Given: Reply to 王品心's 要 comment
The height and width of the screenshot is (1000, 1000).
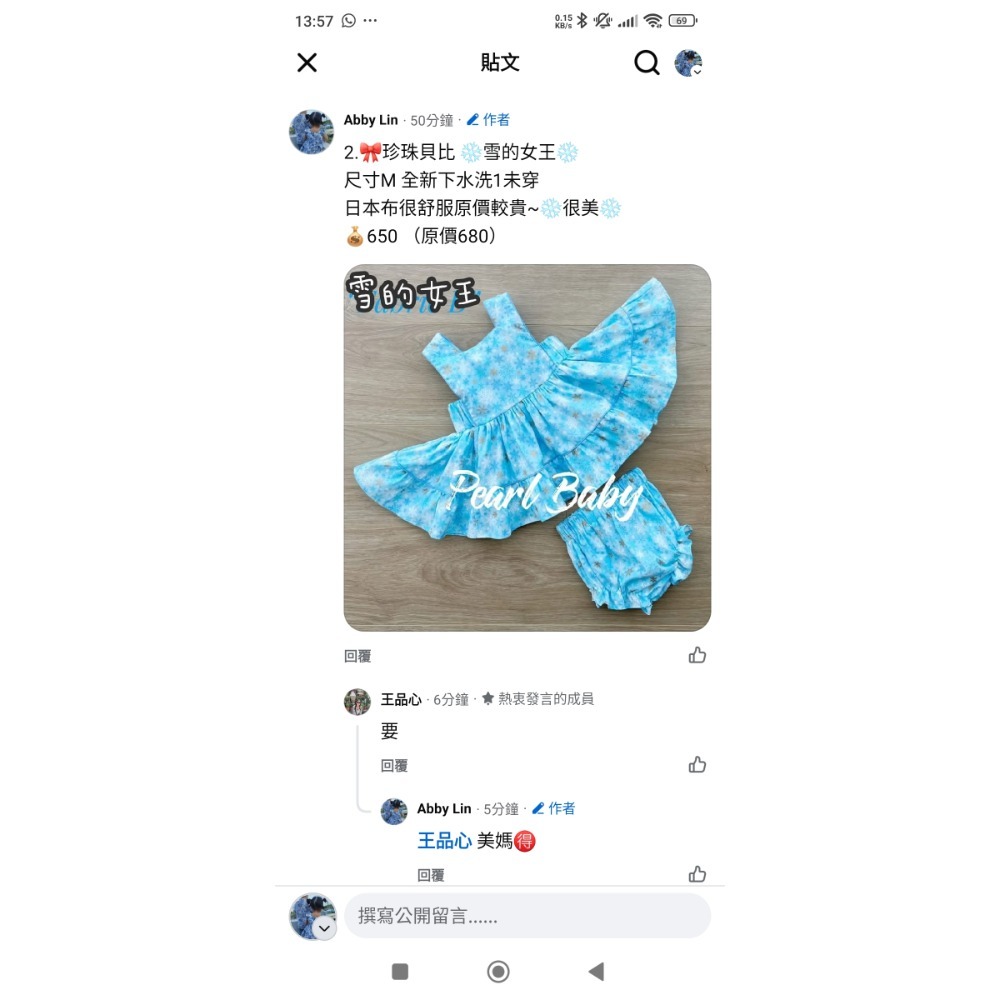Looking at the screenshot, I should pos(394,766).
